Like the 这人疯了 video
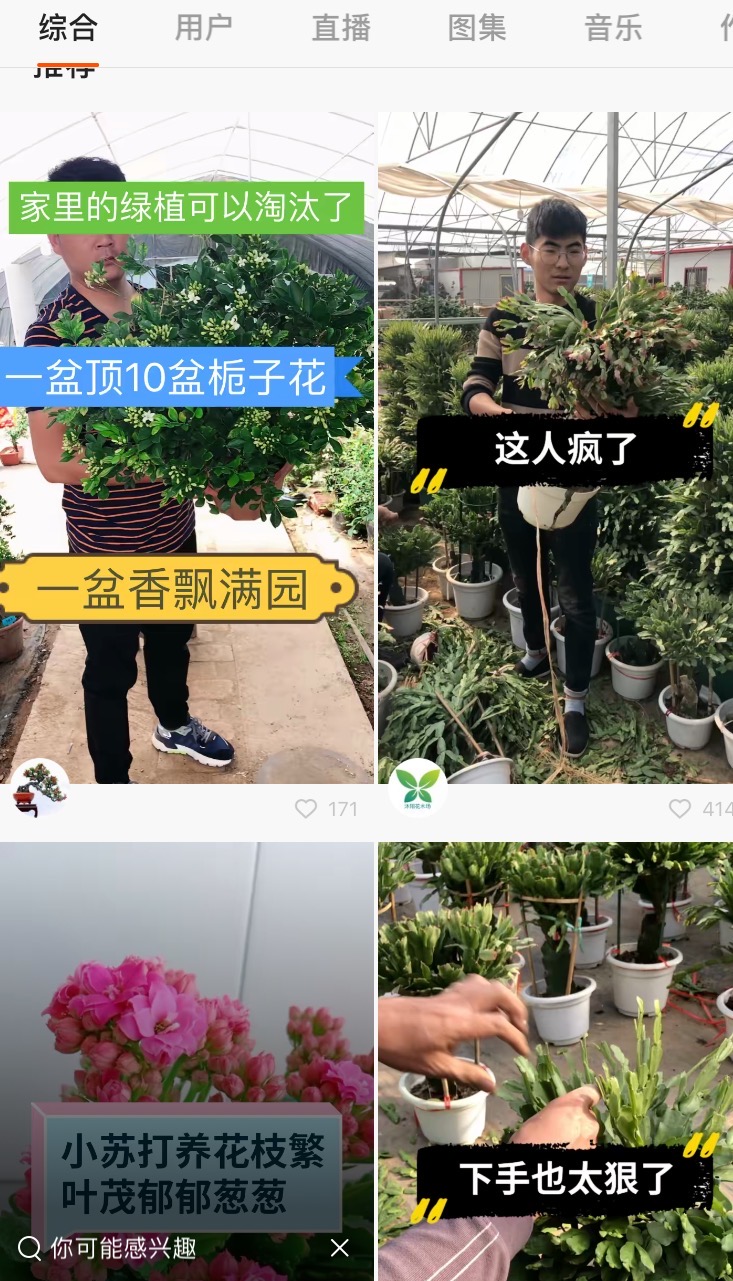 click(x=680, y=809)
